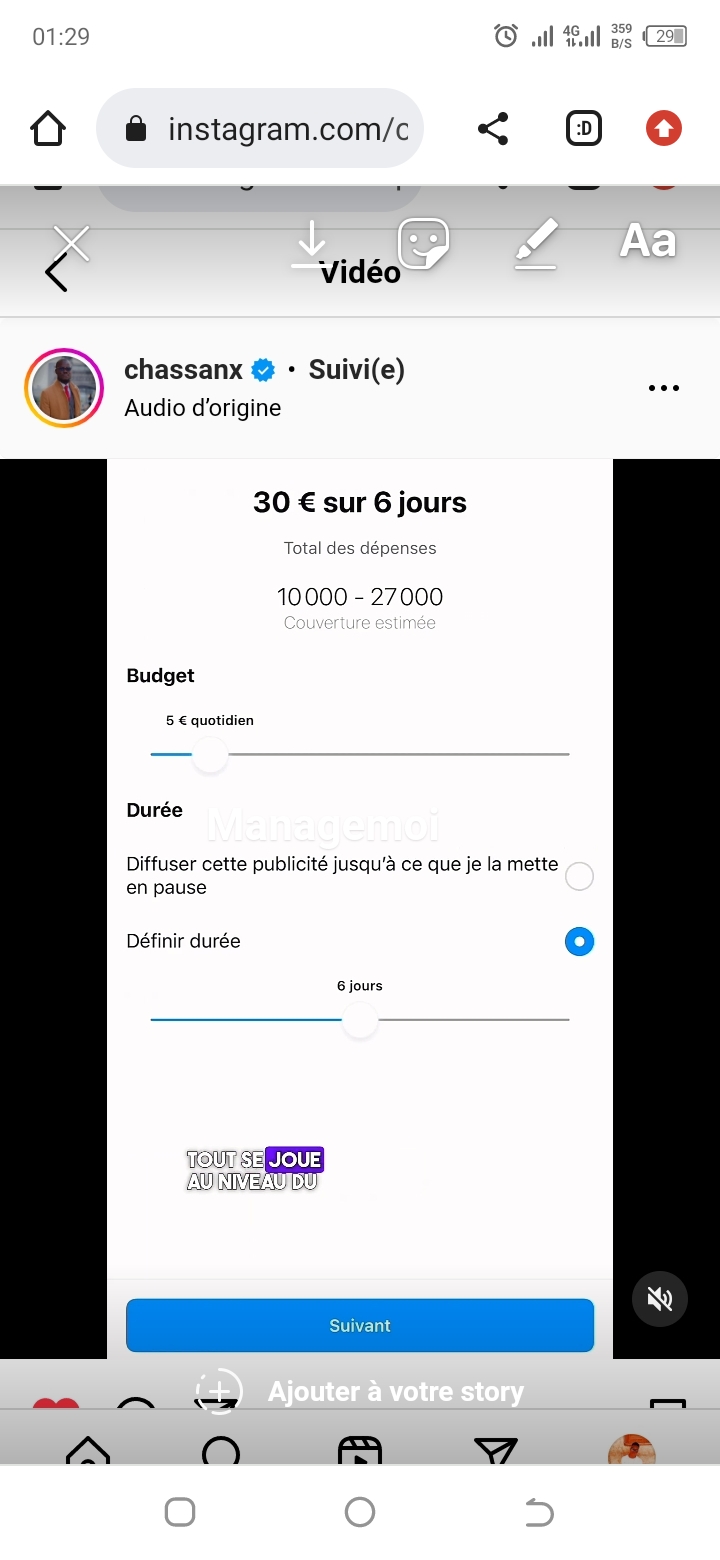Open the chassanx profile

[x=183, y=370]
